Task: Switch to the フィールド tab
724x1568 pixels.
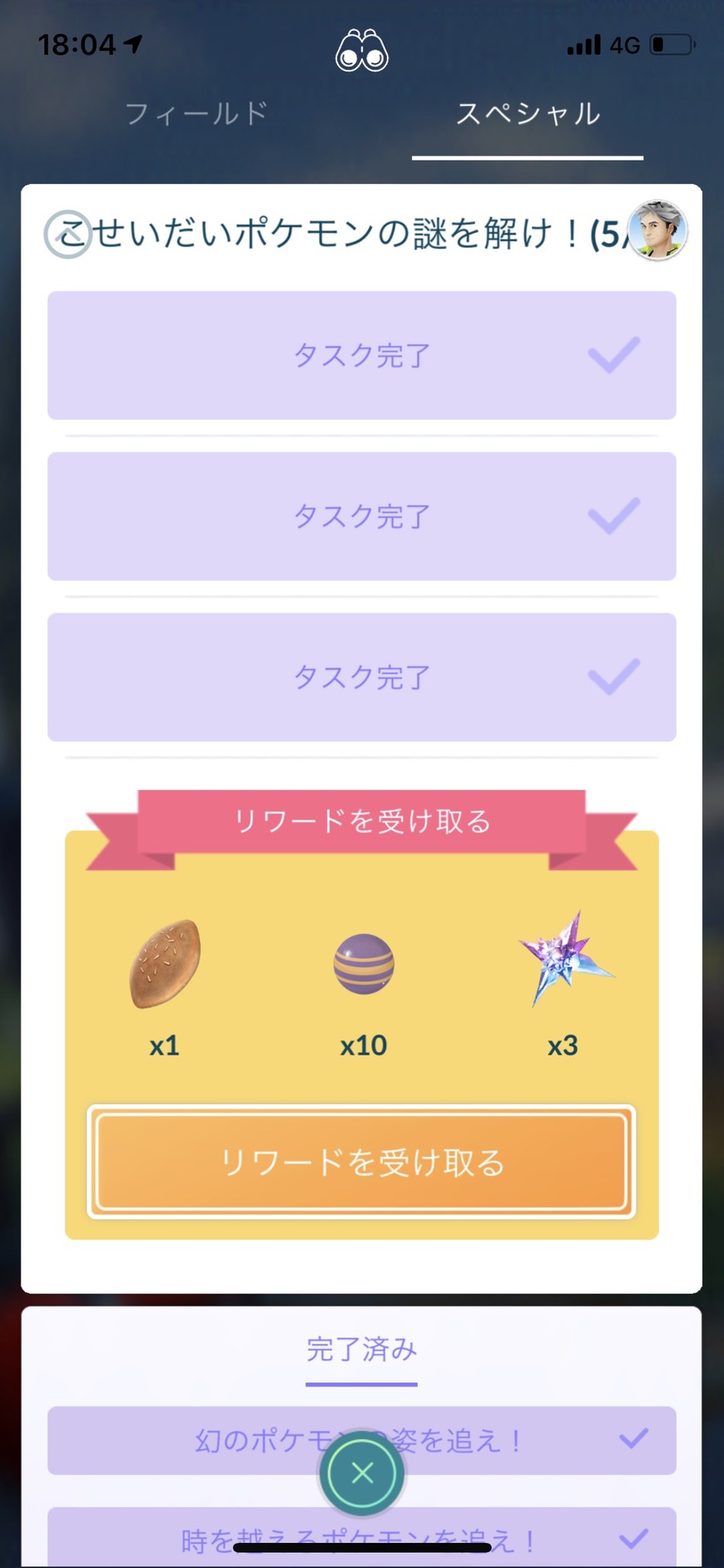Action: coord(196,113)
